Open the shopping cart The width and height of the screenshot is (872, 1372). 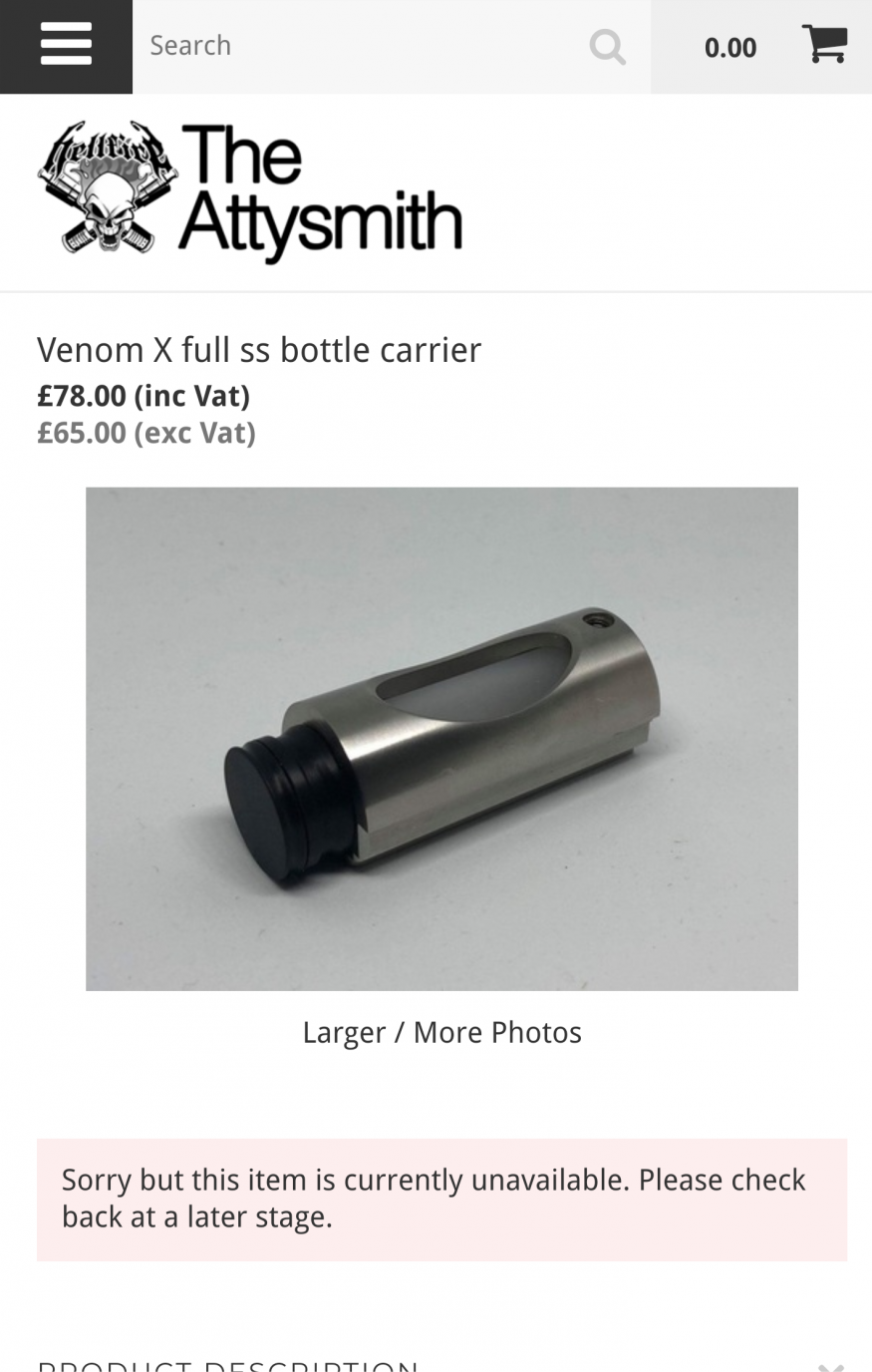tap(823, 45)
